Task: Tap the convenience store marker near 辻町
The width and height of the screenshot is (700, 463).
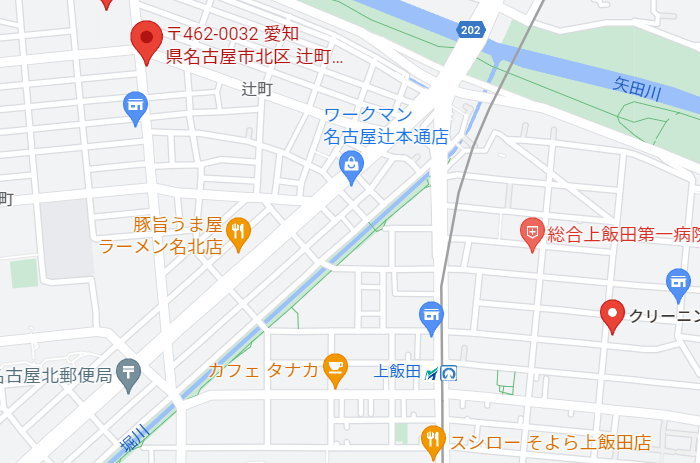Action: 135,104
